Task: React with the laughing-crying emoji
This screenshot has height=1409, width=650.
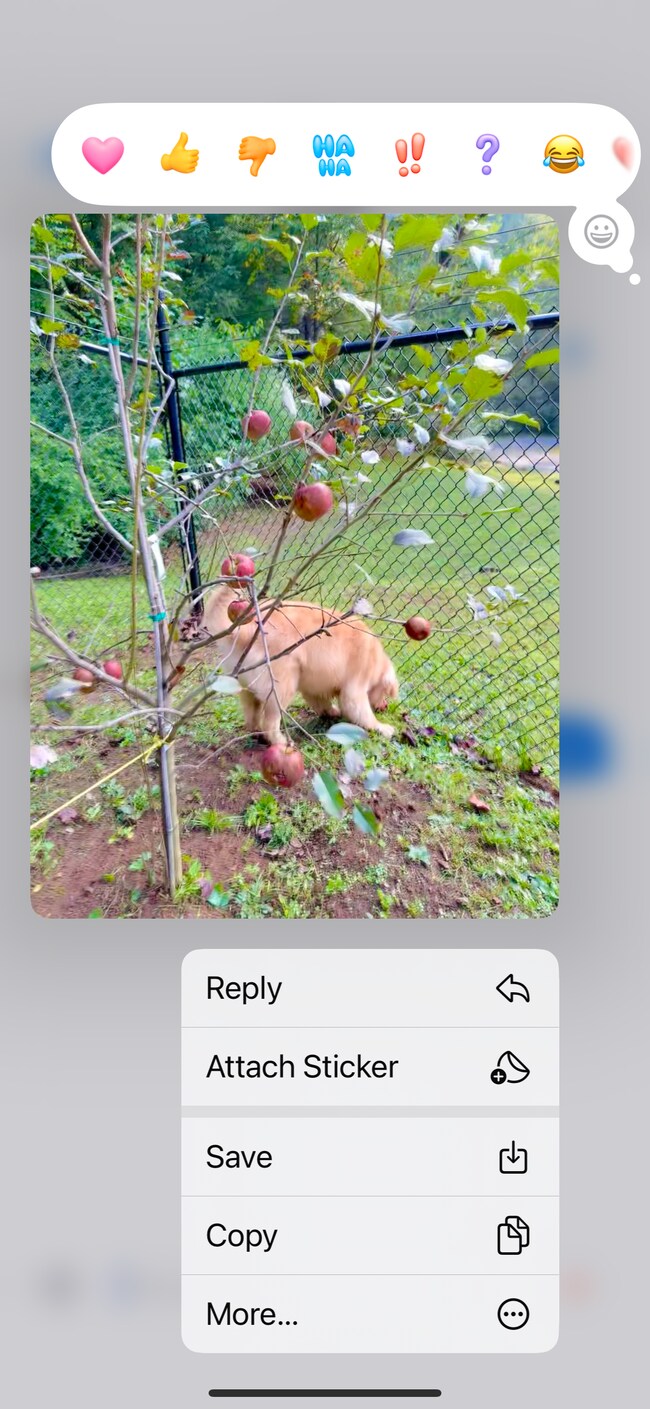Action: click(x=563, y=155)
